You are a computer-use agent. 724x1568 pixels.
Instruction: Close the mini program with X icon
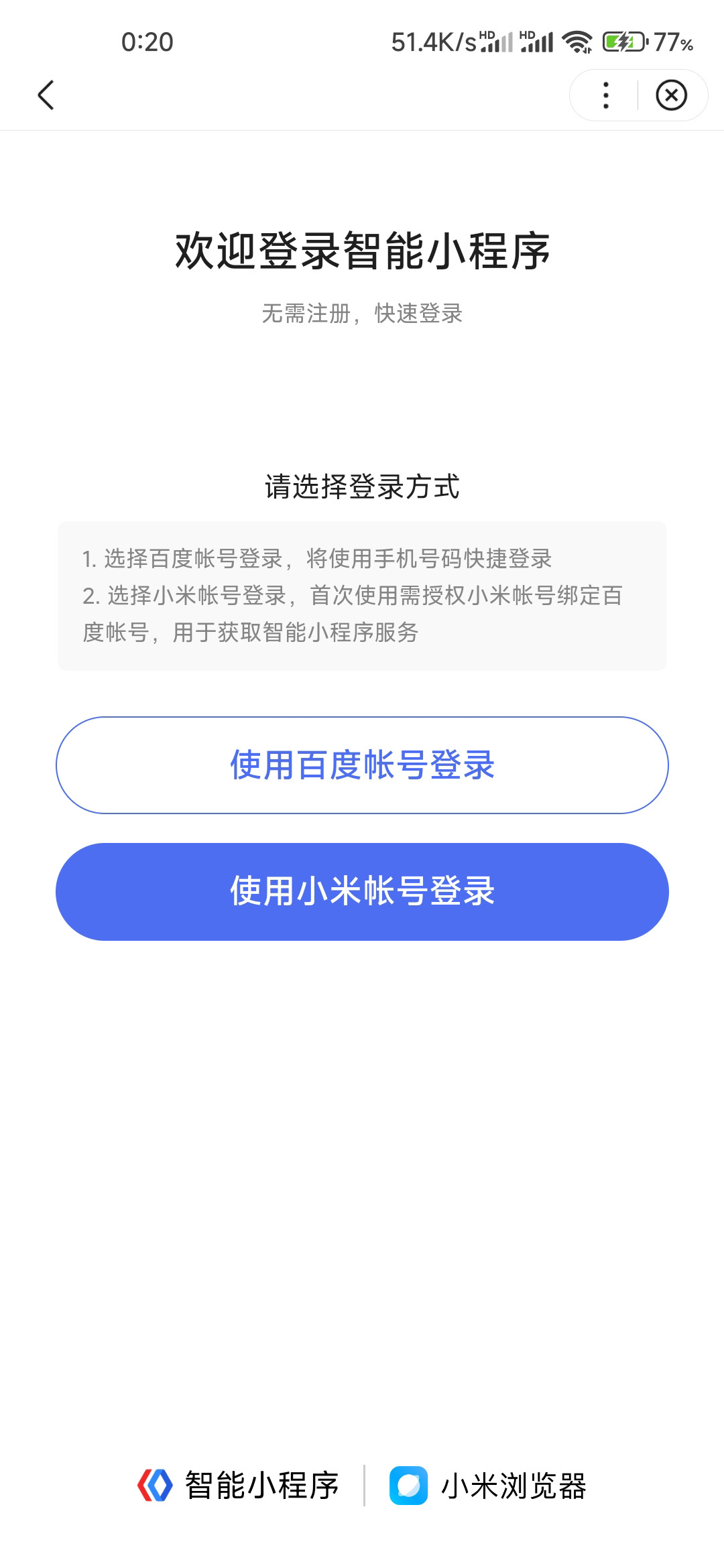coord(671,95)
